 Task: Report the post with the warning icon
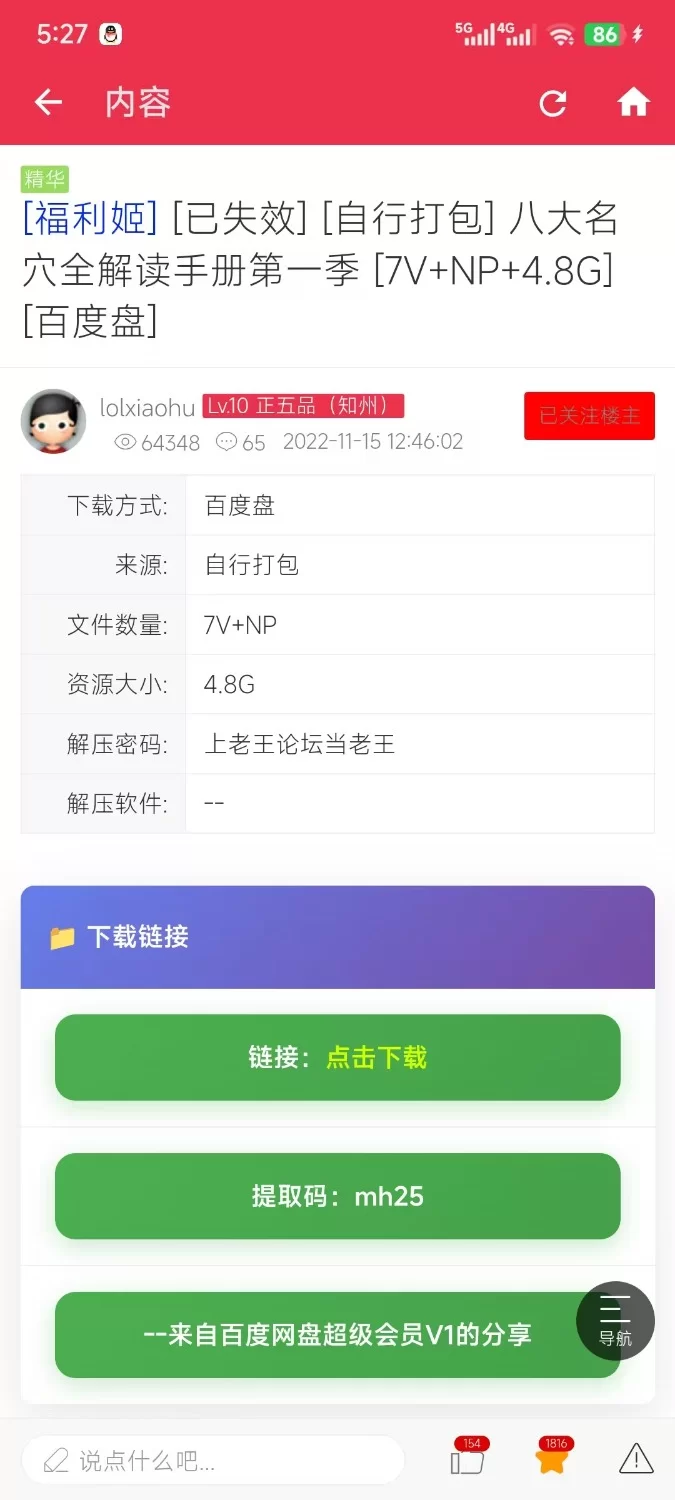636,1459
